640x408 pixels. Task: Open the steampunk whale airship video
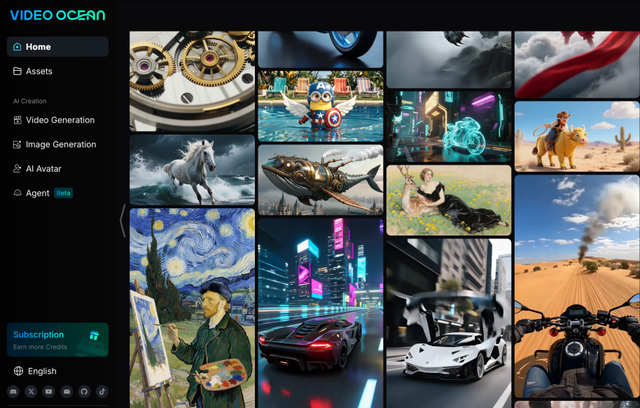[320, 179]
